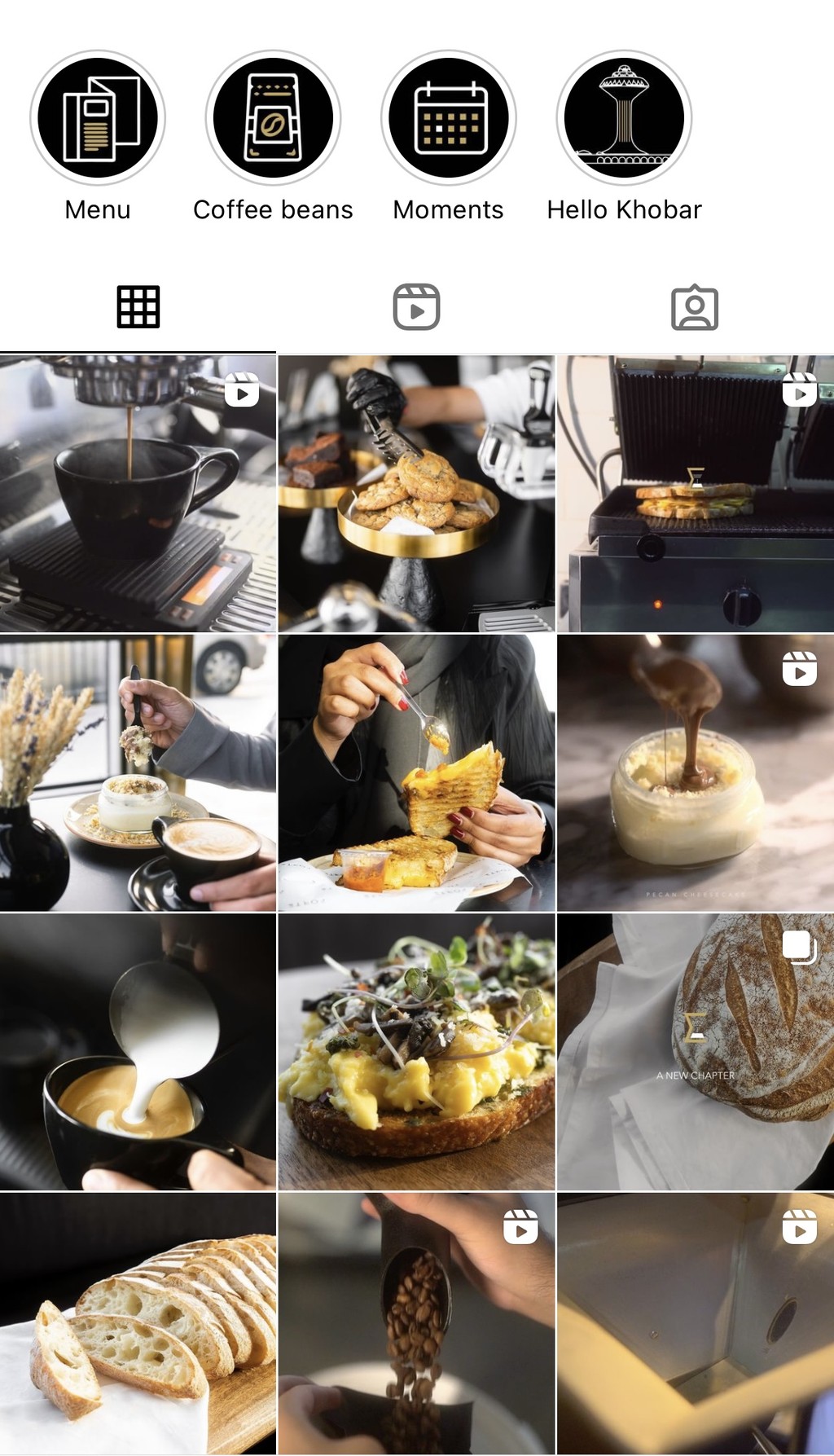Open the cookies on gold tray post
The height and width of the screenshot is (1456, 834).
coord(416,494)
